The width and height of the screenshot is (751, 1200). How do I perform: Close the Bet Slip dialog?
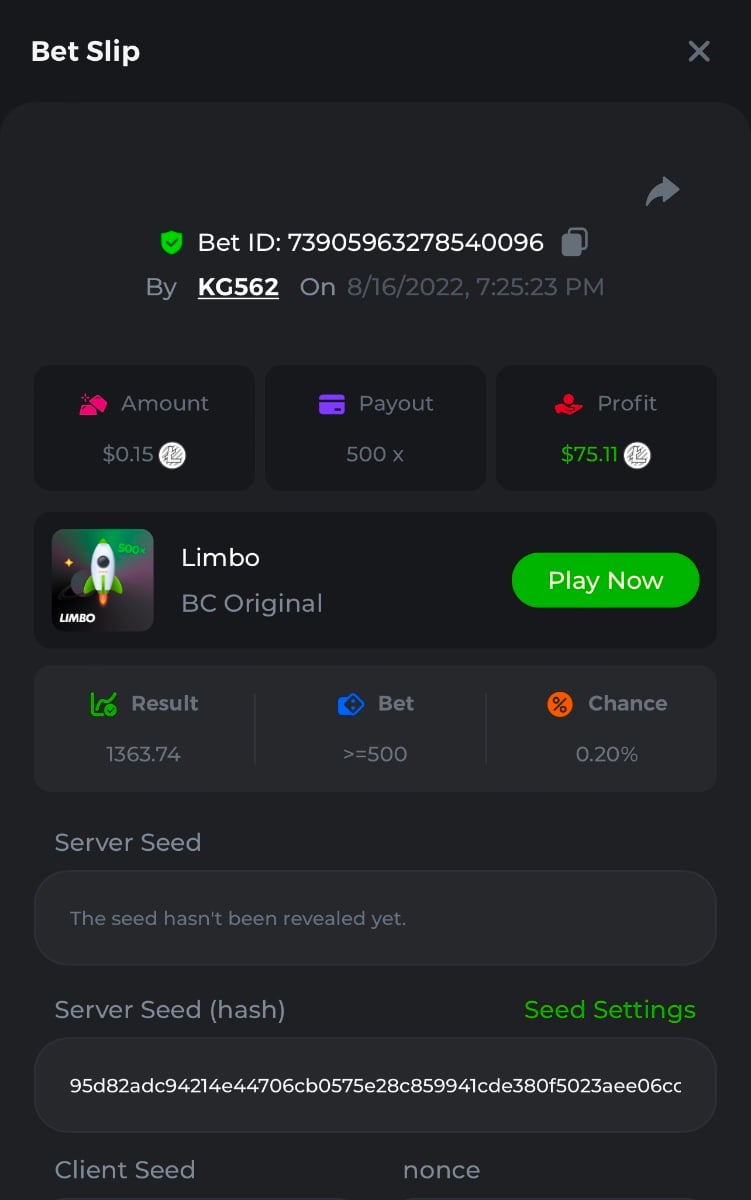point(698,52)
